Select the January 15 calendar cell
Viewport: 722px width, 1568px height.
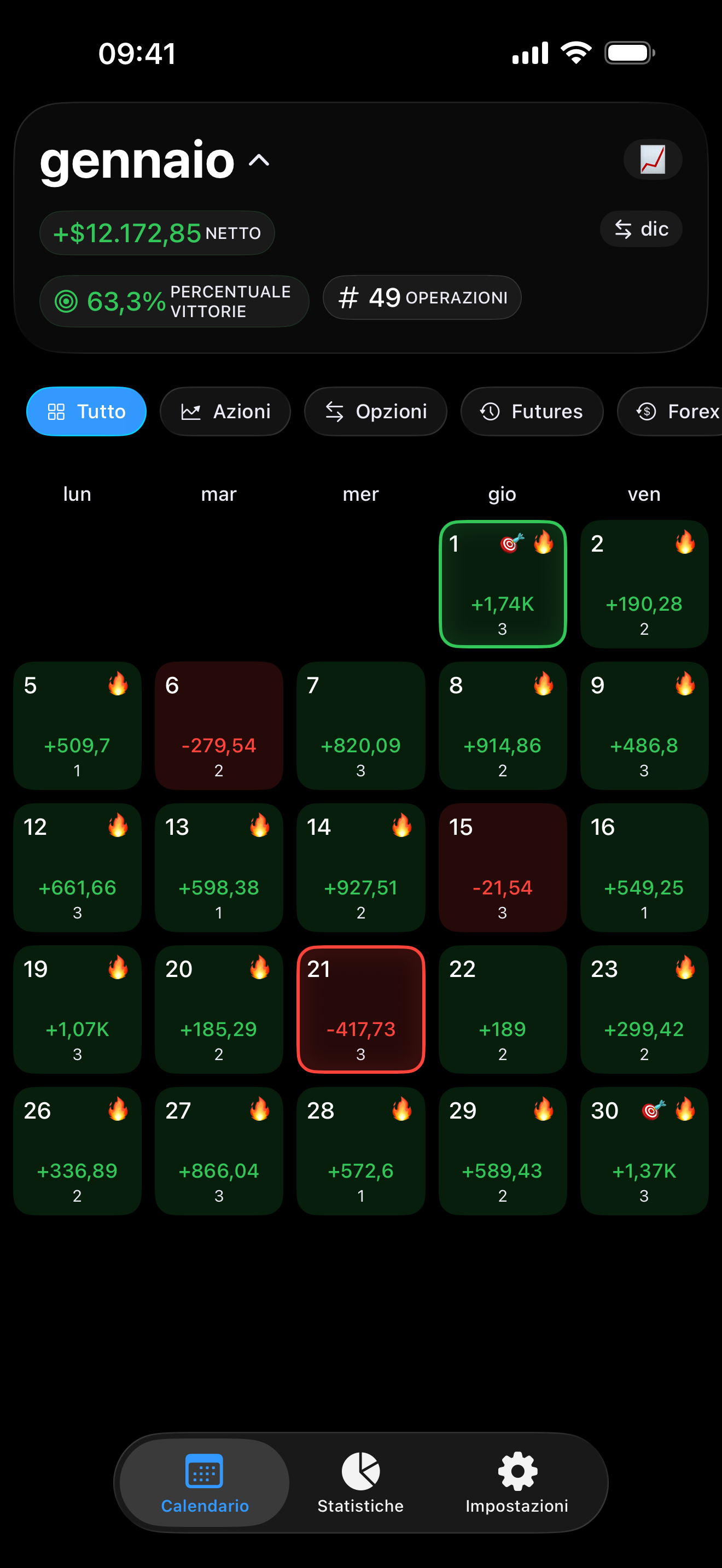[502, 869]
